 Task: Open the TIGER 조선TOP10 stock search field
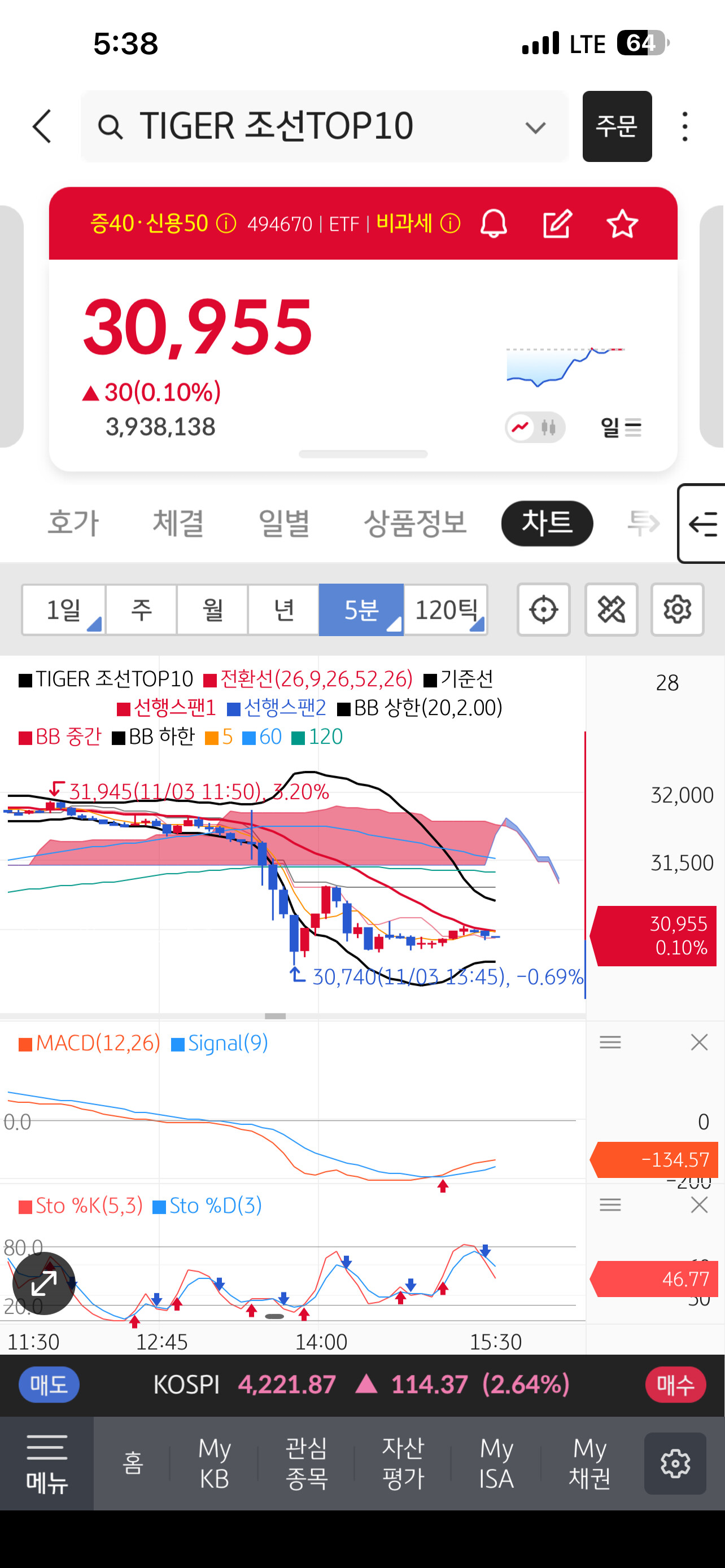click(x=325, y=126)
